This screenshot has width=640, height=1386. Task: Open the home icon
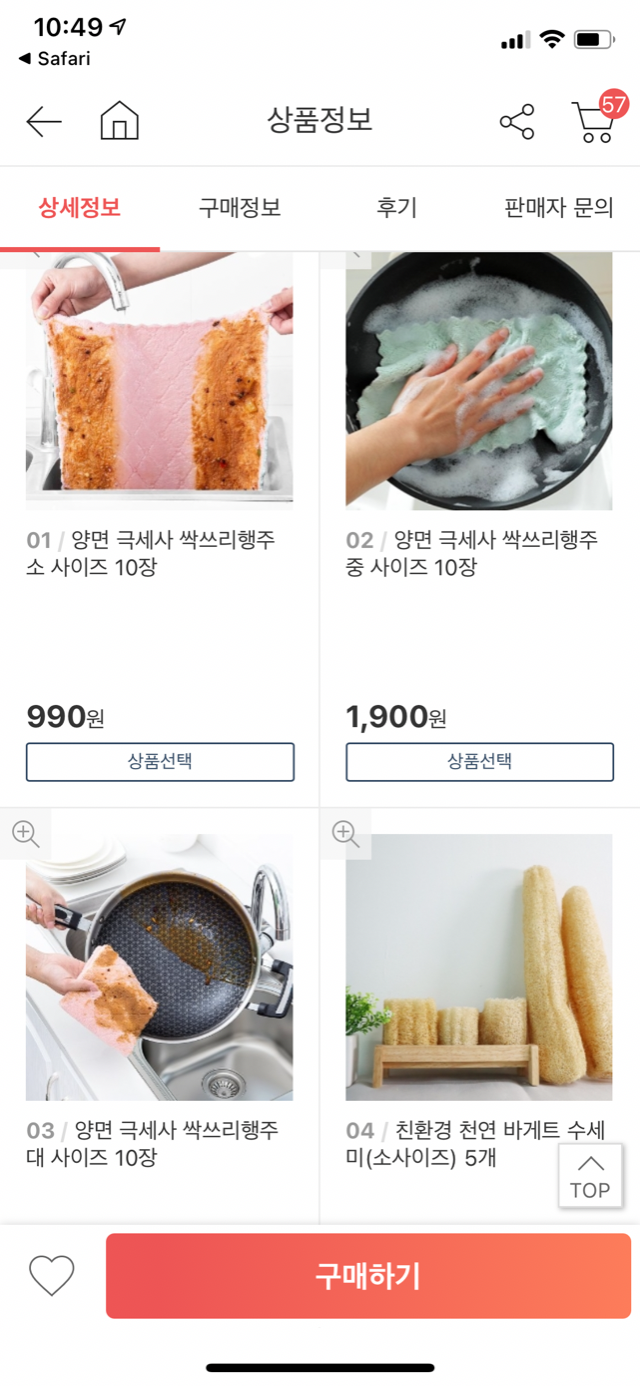point(119,122)
